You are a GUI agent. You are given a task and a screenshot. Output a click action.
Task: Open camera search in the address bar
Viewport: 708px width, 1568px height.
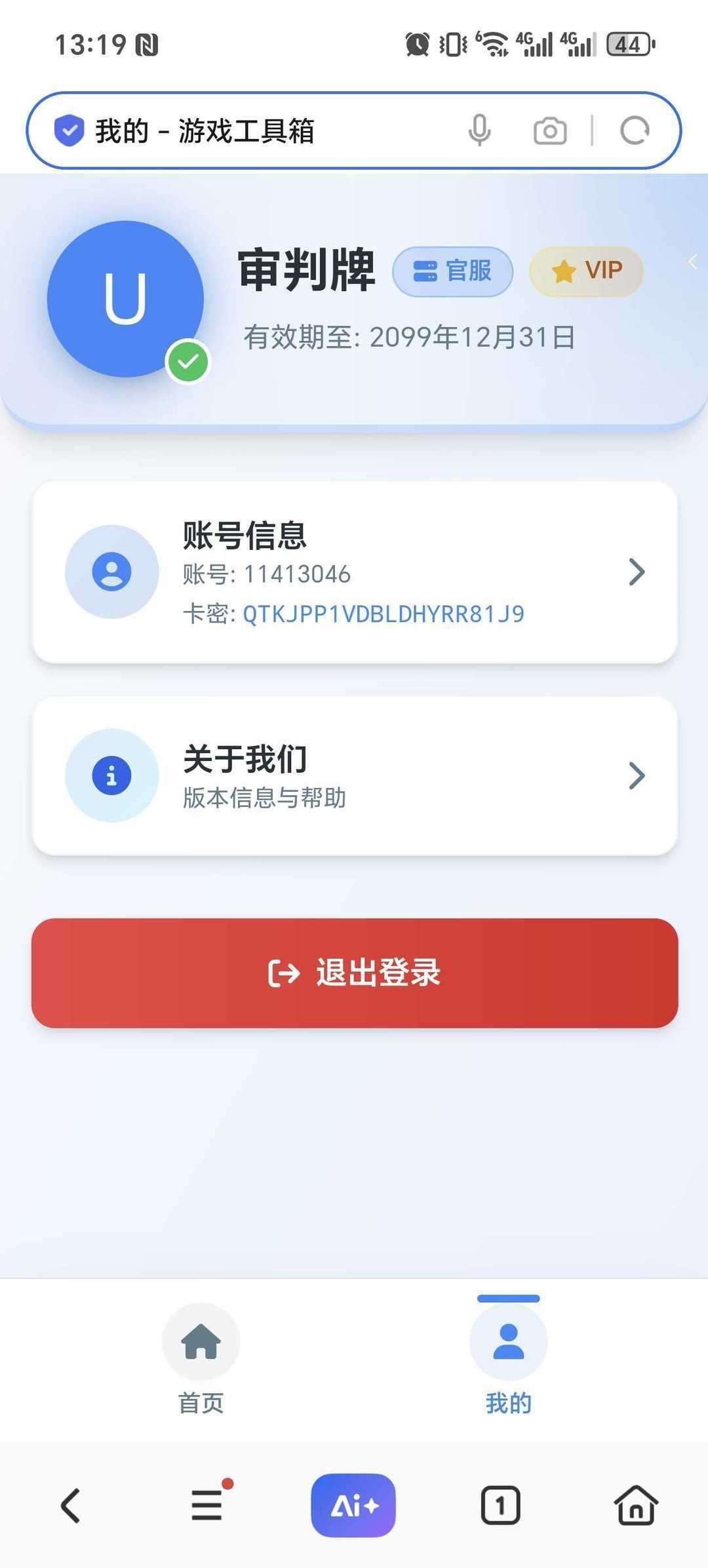(549, 131)
